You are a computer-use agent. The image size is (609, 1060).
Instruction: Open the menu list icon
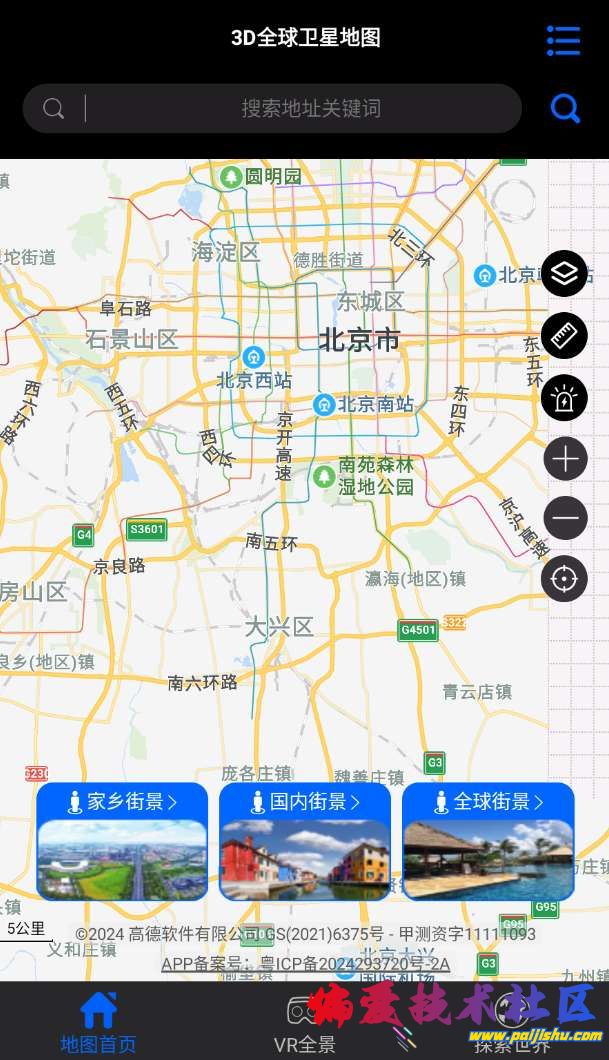[x=563, y=40]
